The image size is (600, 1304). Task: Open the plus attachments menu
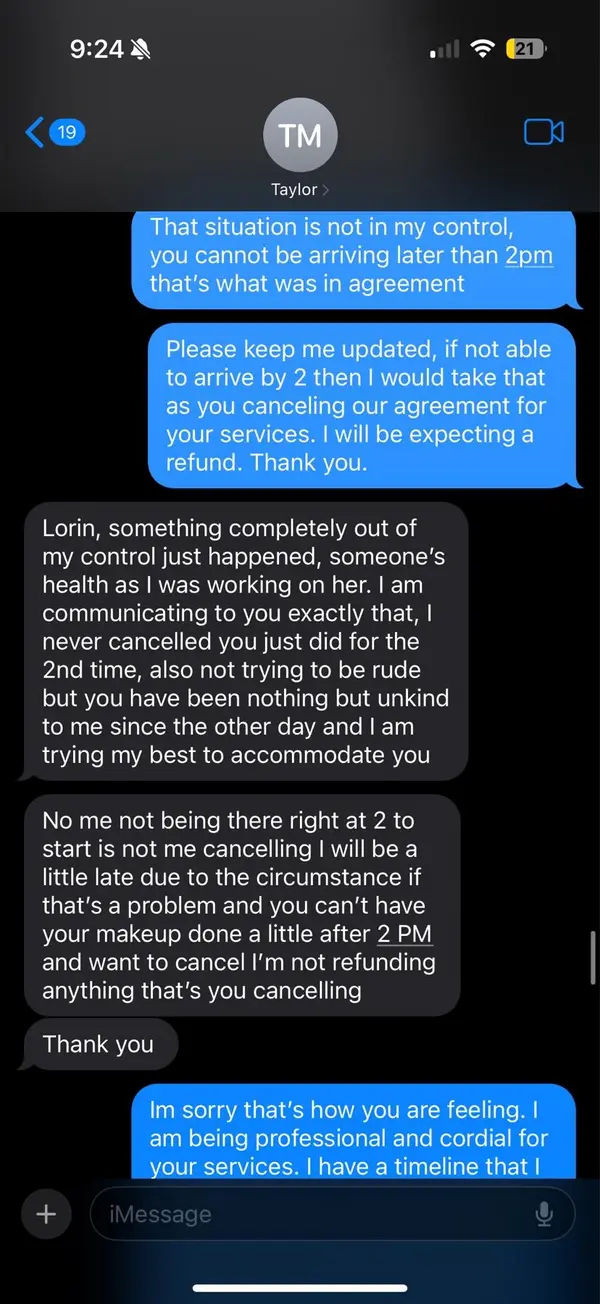click(x=46, y=1214)
